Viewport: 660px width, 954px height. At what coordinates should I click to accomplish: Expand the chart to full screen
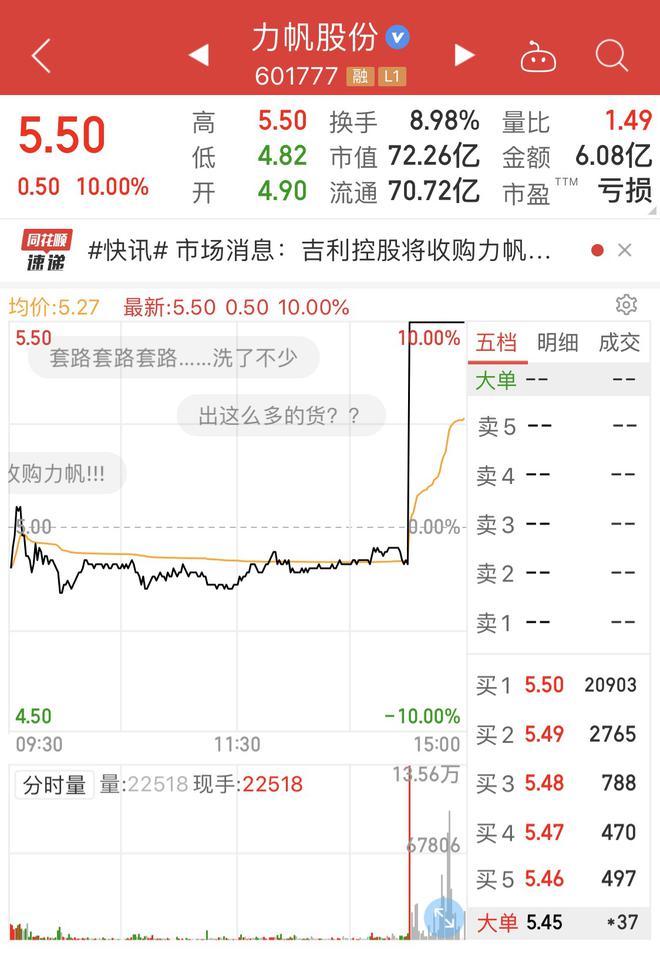(442, 917)
